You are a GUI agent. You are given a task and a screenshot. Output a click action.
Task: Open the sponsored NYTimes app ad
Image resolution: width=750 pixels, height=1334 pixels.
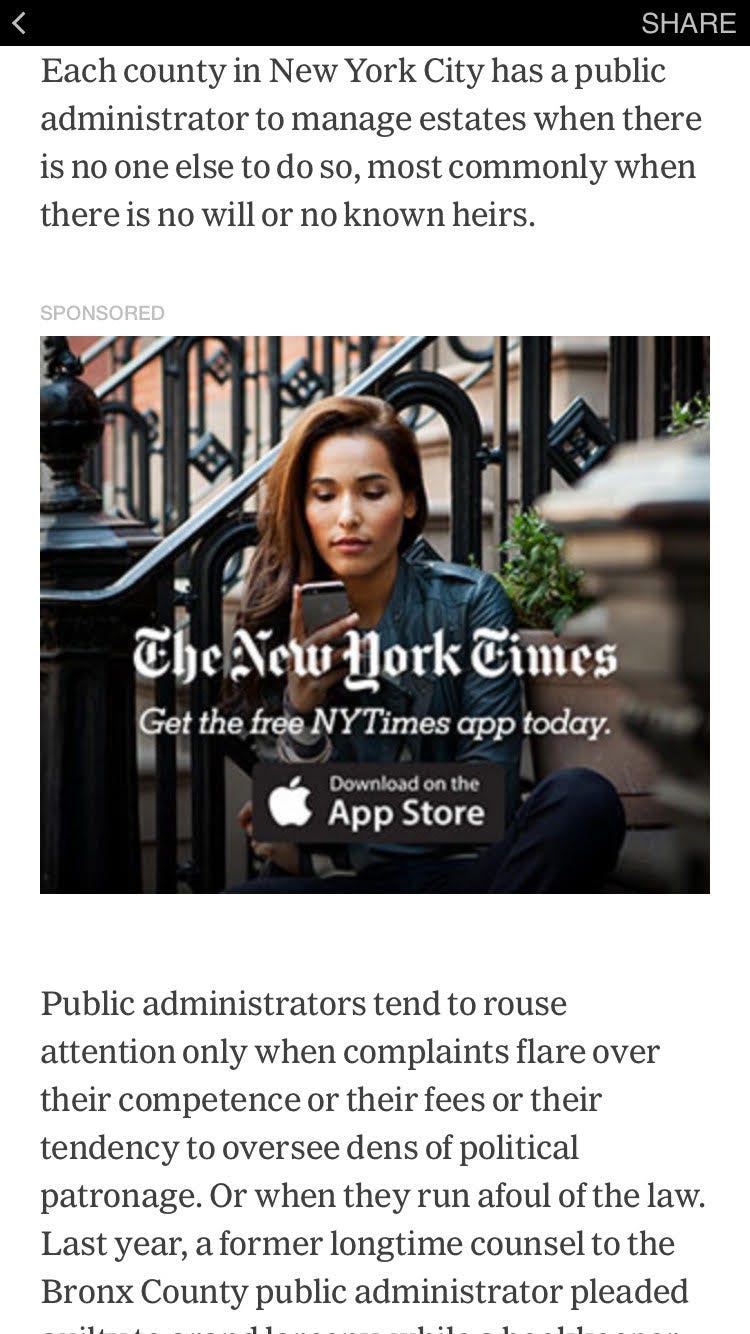(x=375, y=614)
